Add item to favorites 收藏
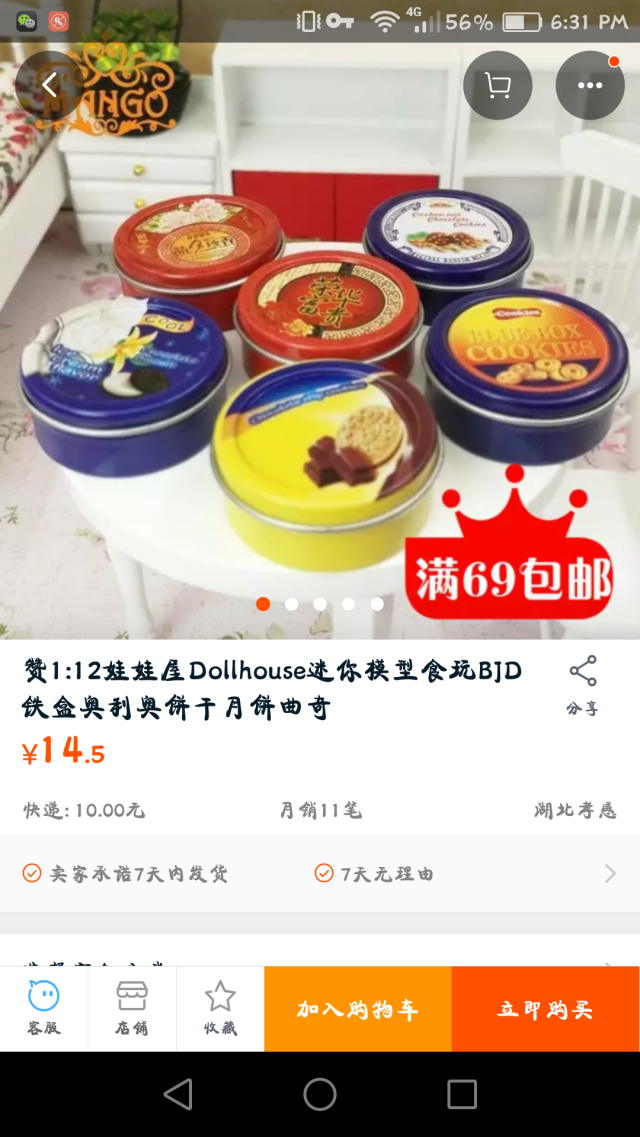640x1137 pixels. [x=220, y=1008]
